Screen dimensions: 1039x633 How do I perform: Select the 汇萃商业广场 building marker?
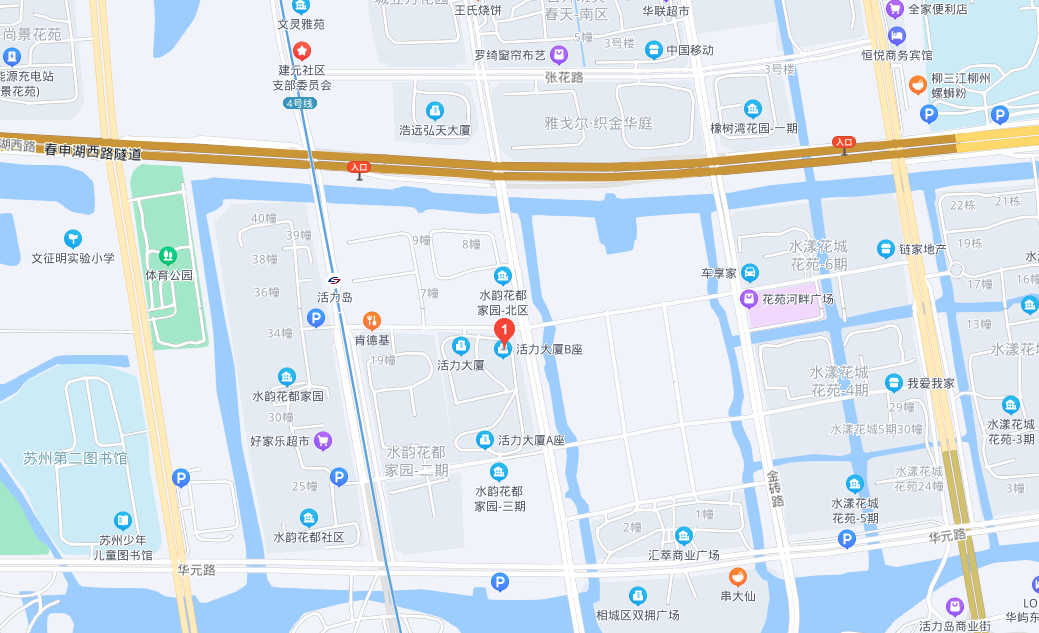click(x=684, y=536)
